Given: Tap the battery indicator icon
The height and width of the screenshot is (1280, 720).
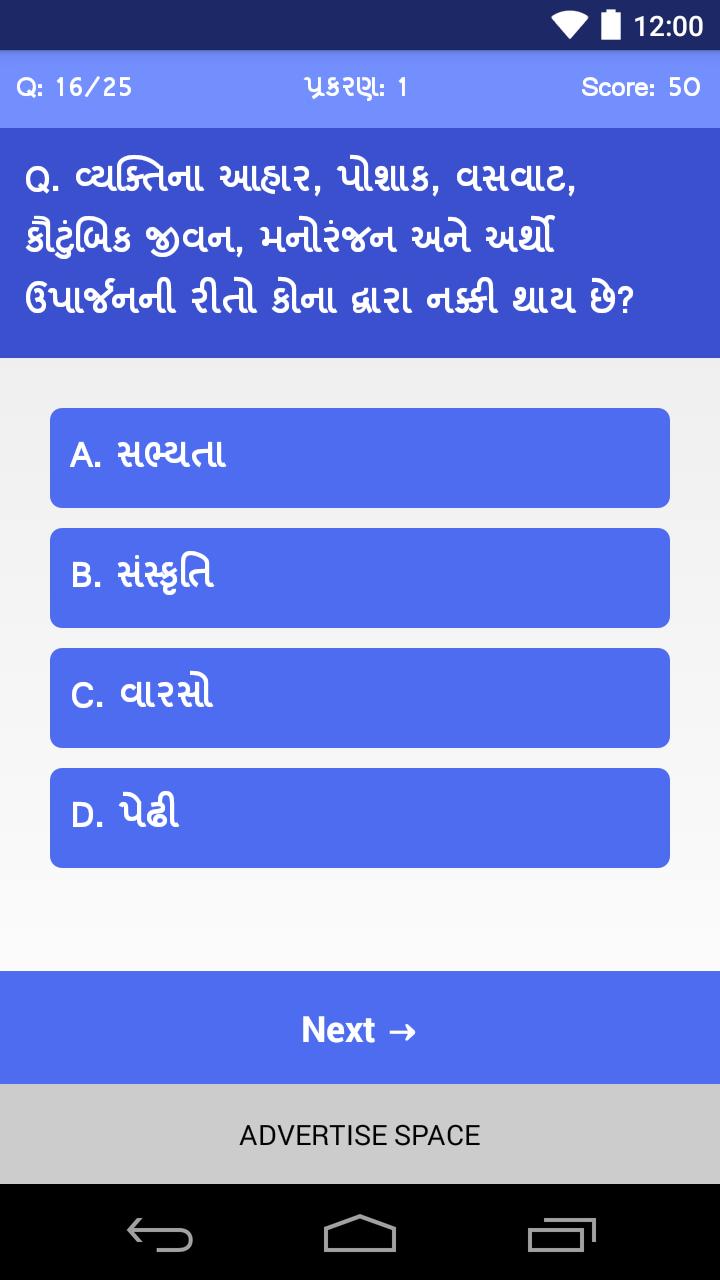Looking at the screenshot, I should click(611, 25).
